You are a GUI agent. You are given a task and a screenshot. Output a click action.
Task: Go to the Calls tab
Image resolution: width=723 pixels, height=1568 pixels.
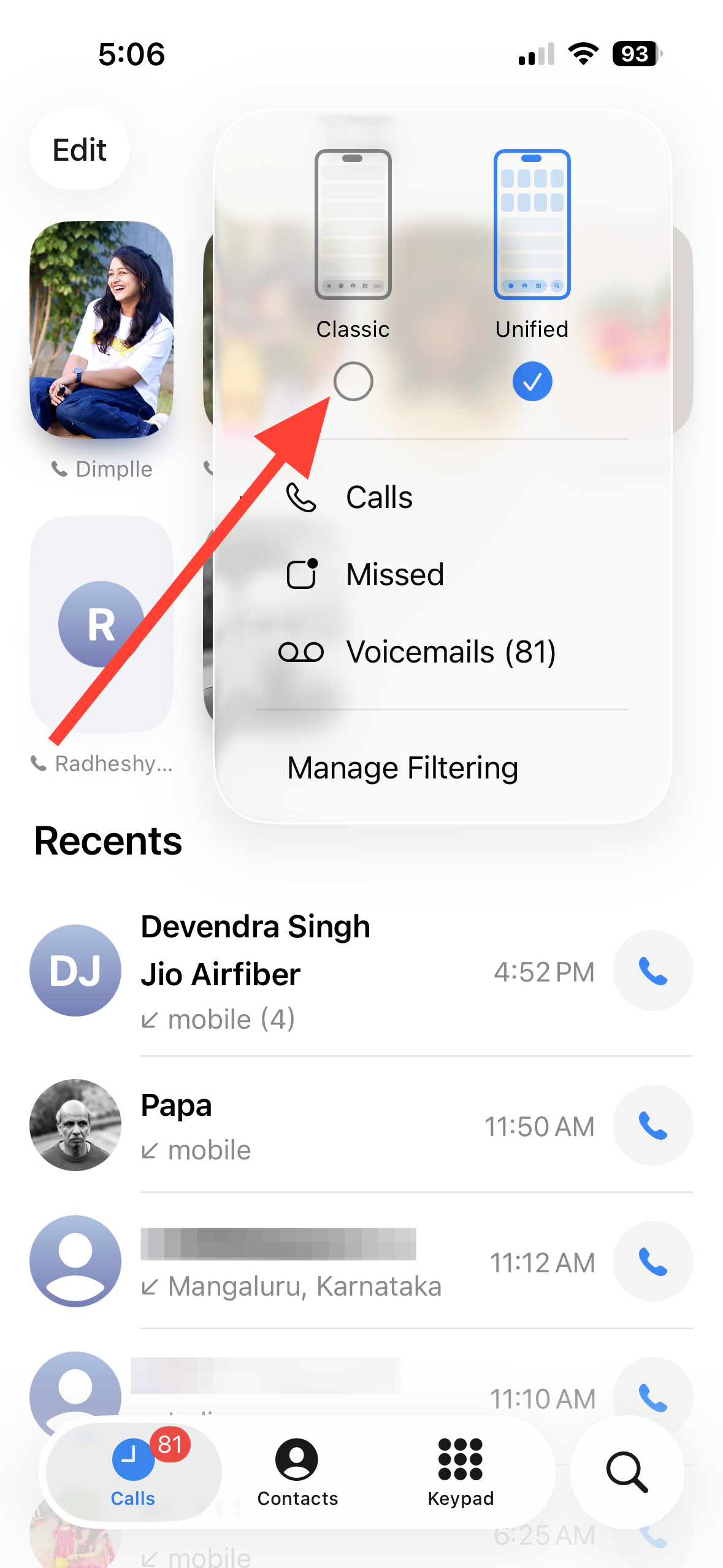133,1472
